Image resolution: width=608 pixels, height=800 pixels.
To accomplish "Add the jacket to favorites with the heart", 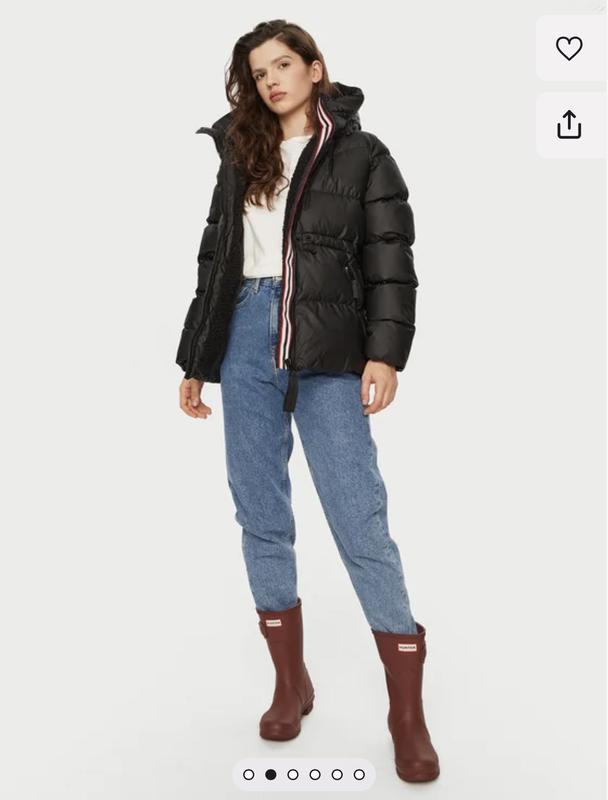I will tap(569, 48).
